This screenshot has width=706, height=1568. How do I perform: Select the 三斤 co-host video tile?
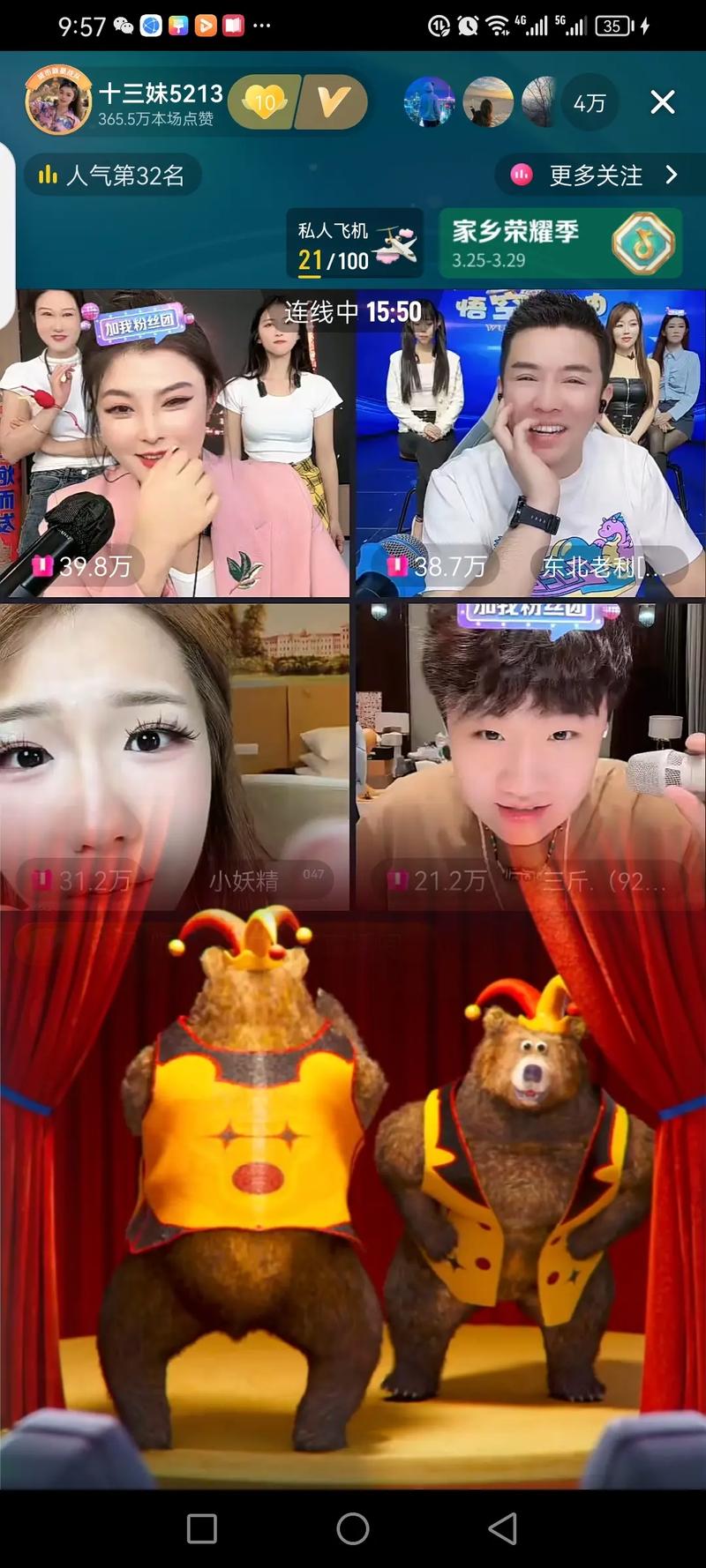529,757
